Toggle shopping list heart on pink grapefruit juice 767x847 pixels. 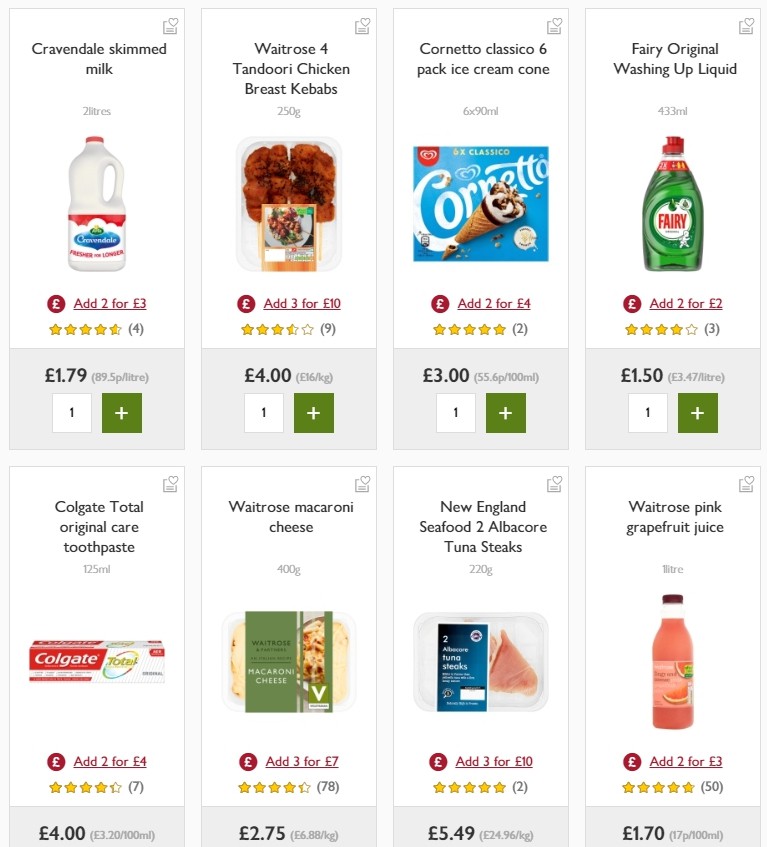[x=746, y=483]
